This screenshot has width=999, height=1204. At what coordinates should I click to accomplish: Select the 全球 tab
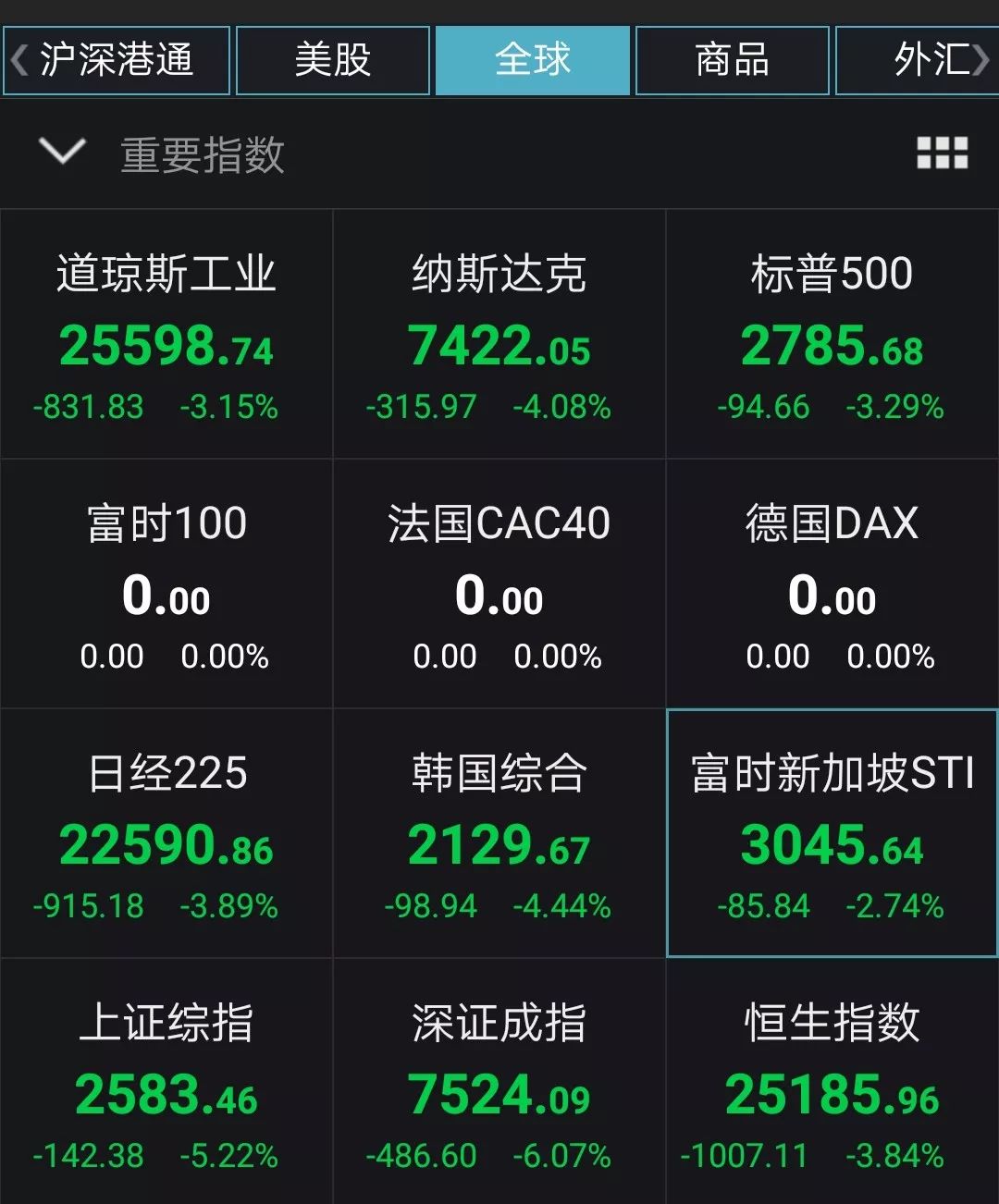(533, 61)
